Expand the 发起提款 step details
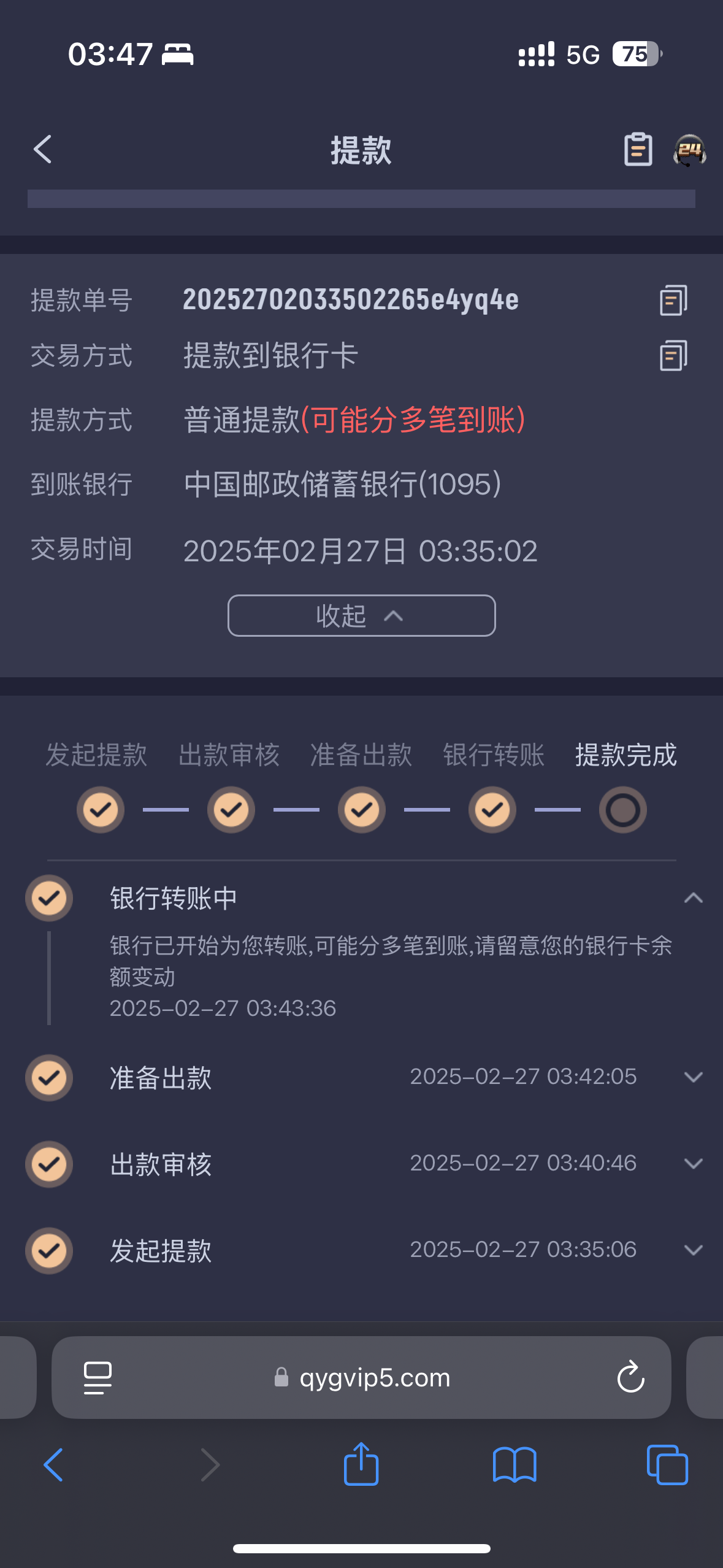The image size is (723, 1568). coord(693,1250)
